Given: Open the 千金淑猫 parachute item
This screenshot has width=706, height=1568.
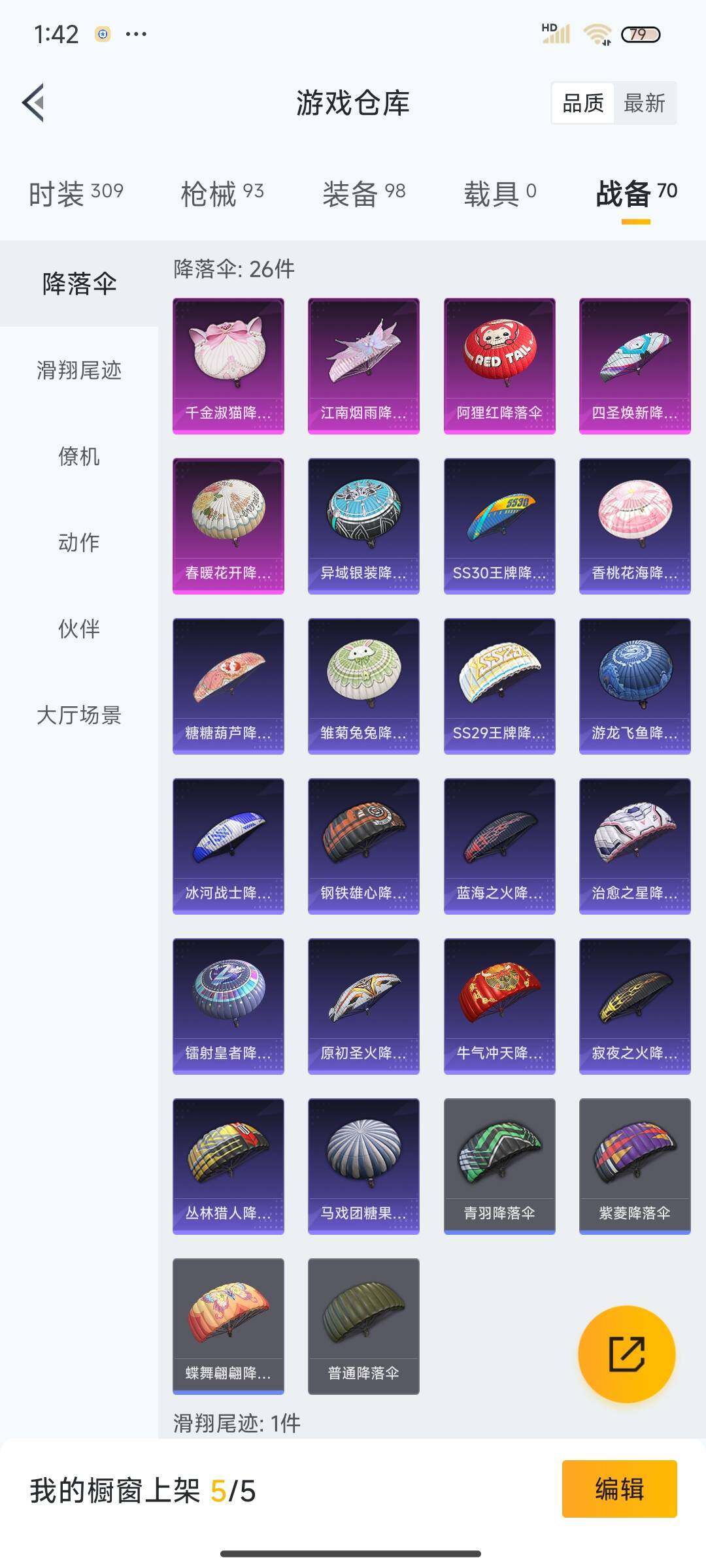Looking at the screenshot, I should coord(228,366).
